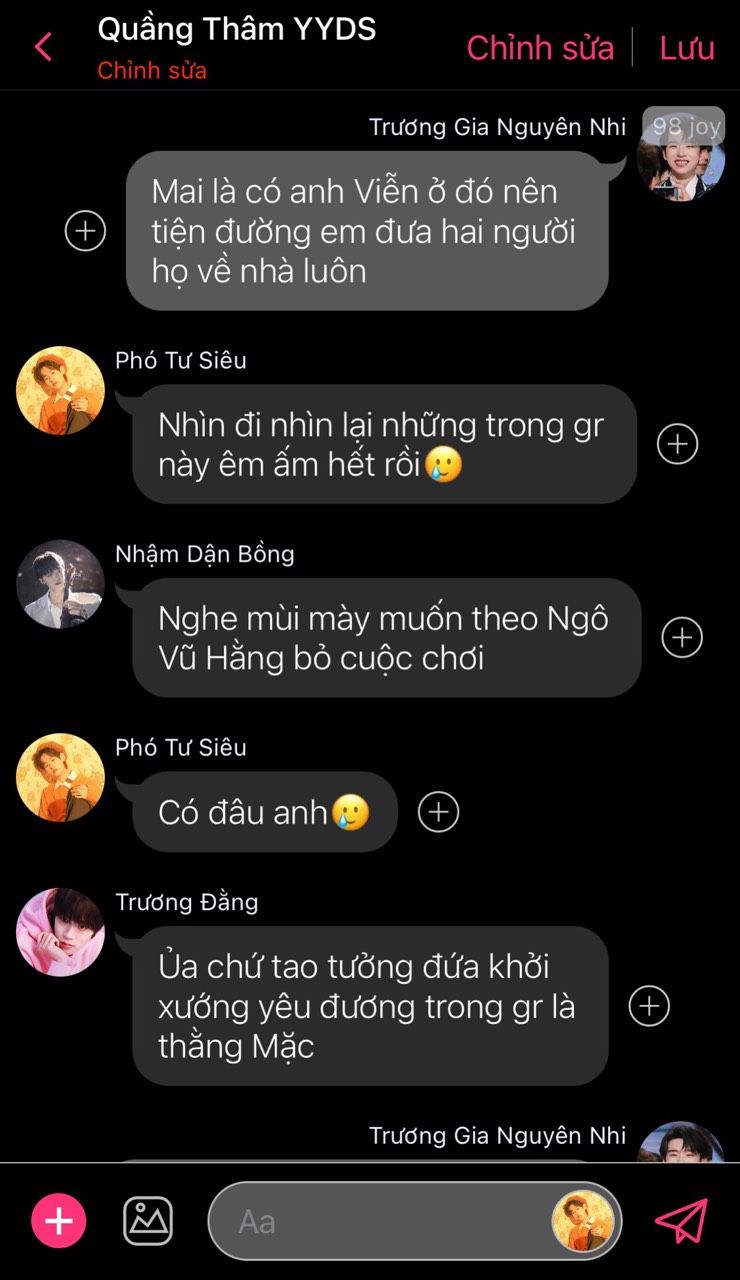The image size is (740, 1280).
Task: Open the pink plus attachment button
Action: click(59, 1221)
